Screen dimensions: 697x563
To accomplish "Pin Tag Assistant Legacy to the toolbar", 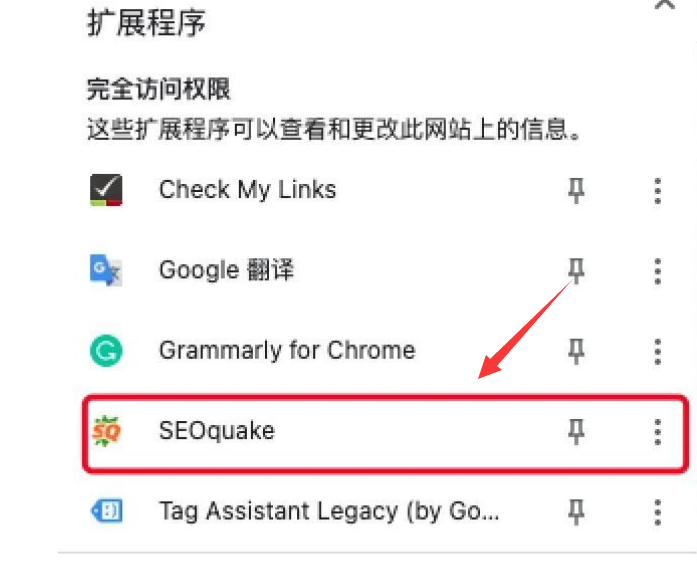I will coord(576,511).
